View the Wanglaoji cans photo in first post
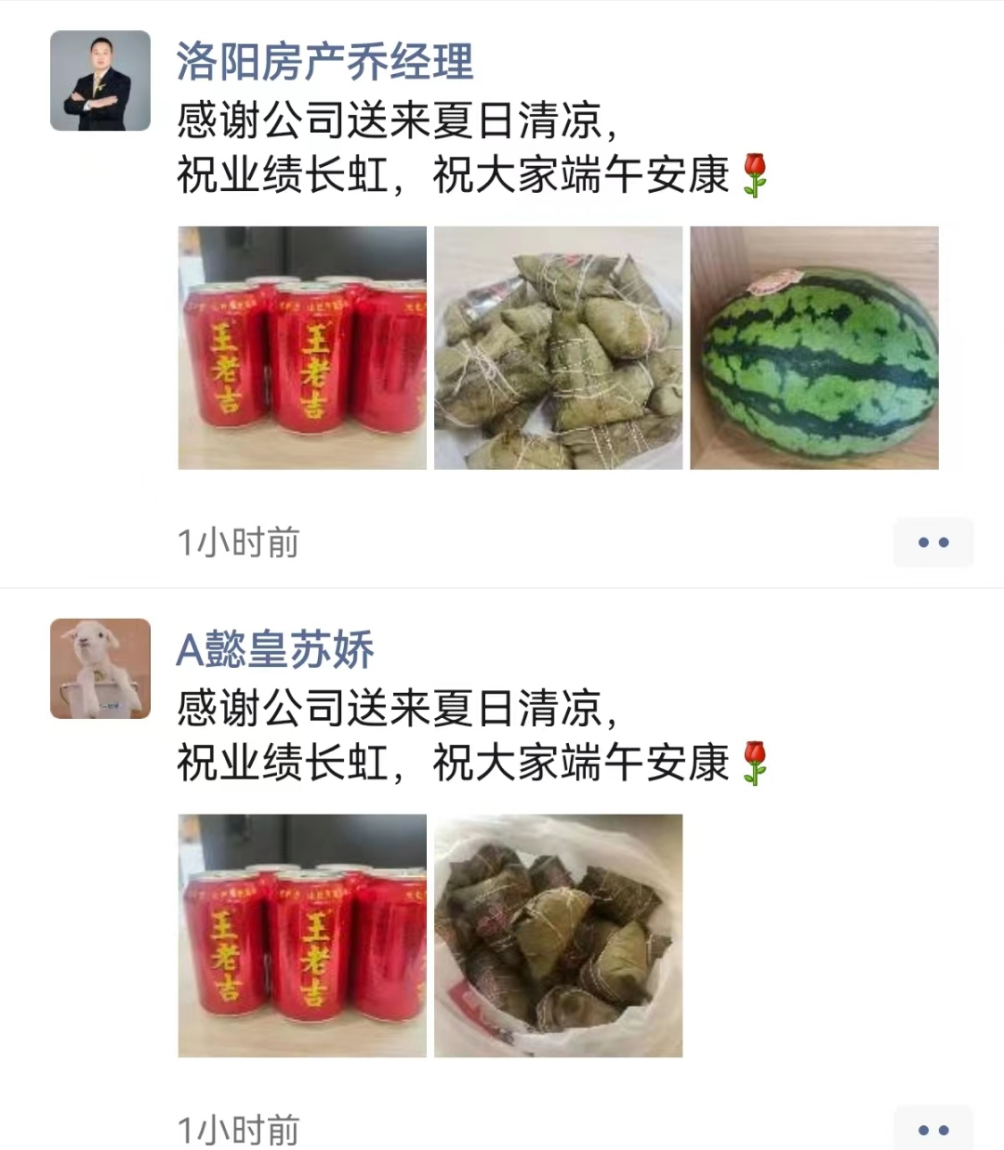 [x=300, y=350]
